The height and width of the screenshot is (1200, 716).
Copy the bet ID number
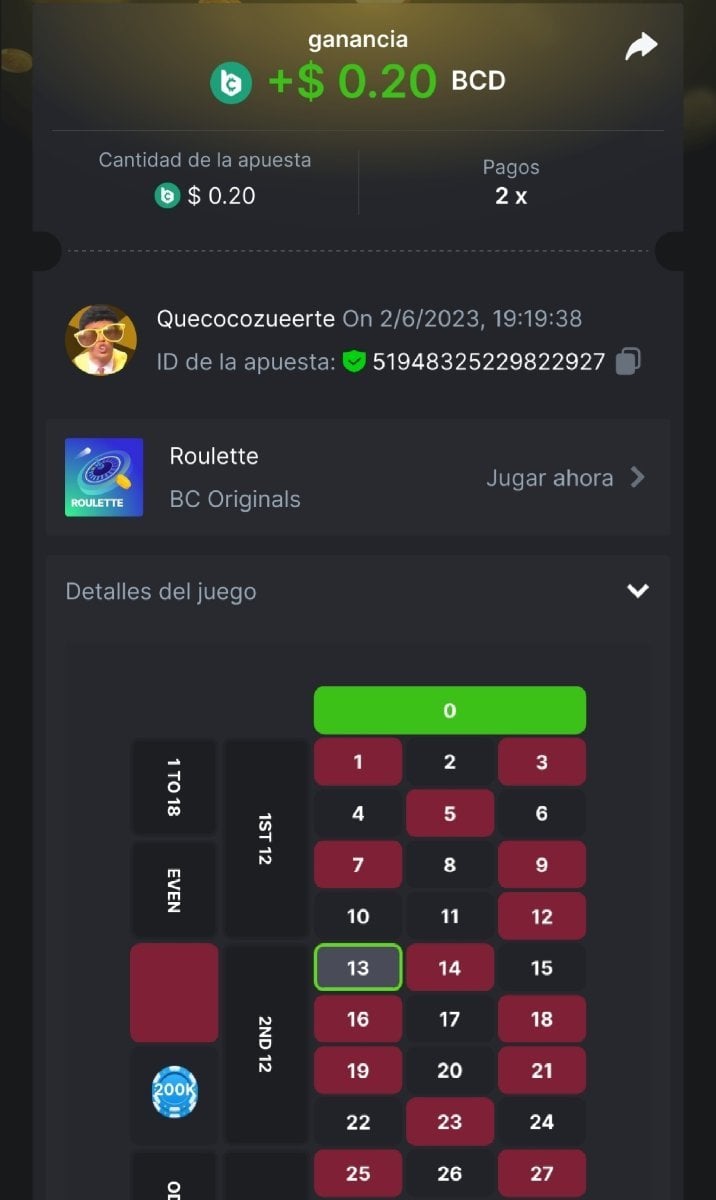(x=628, y=361)
